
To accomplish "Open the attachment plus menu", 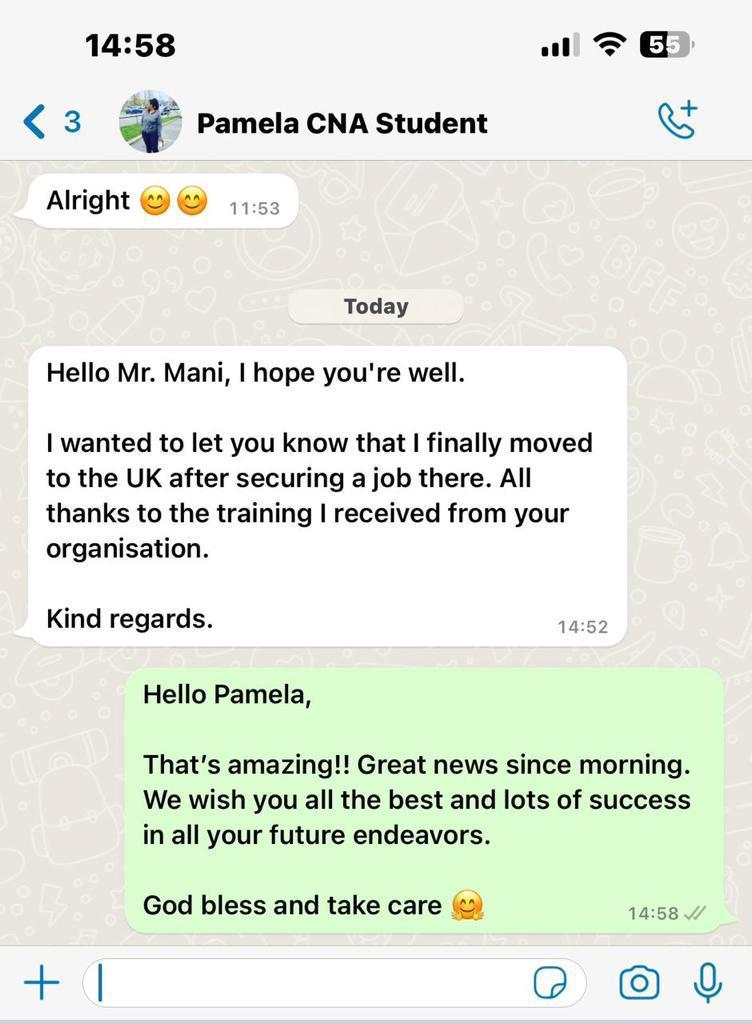I will pos(41,984).
